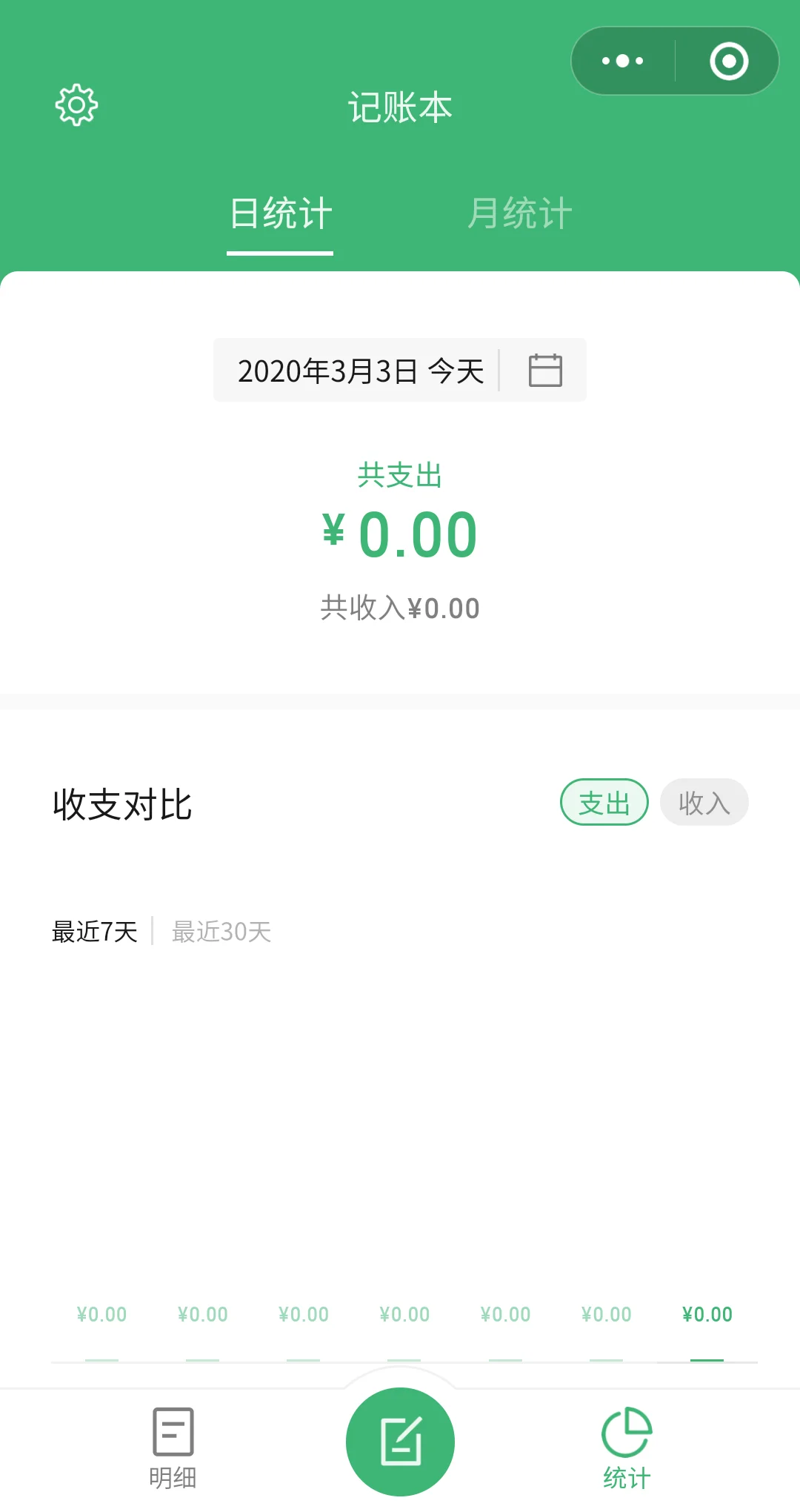Open the date picker showing 2020年3月3日
The height and width of the screenshot is (1512, 800).
[x=399, y=371]
